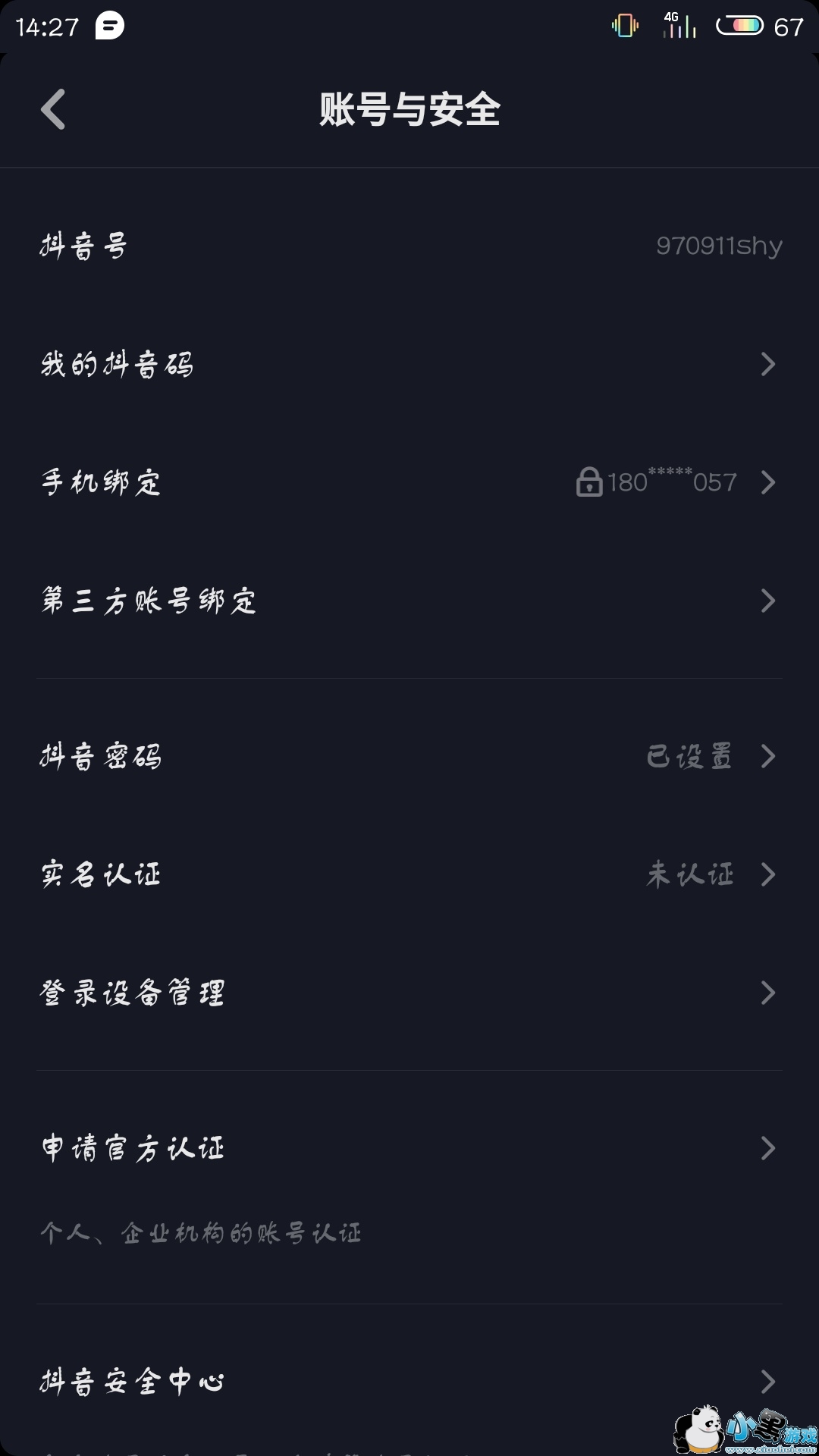Open 登录设备管理
Image resolution: width=819 pixels, height=1456 pixels.
409,993
